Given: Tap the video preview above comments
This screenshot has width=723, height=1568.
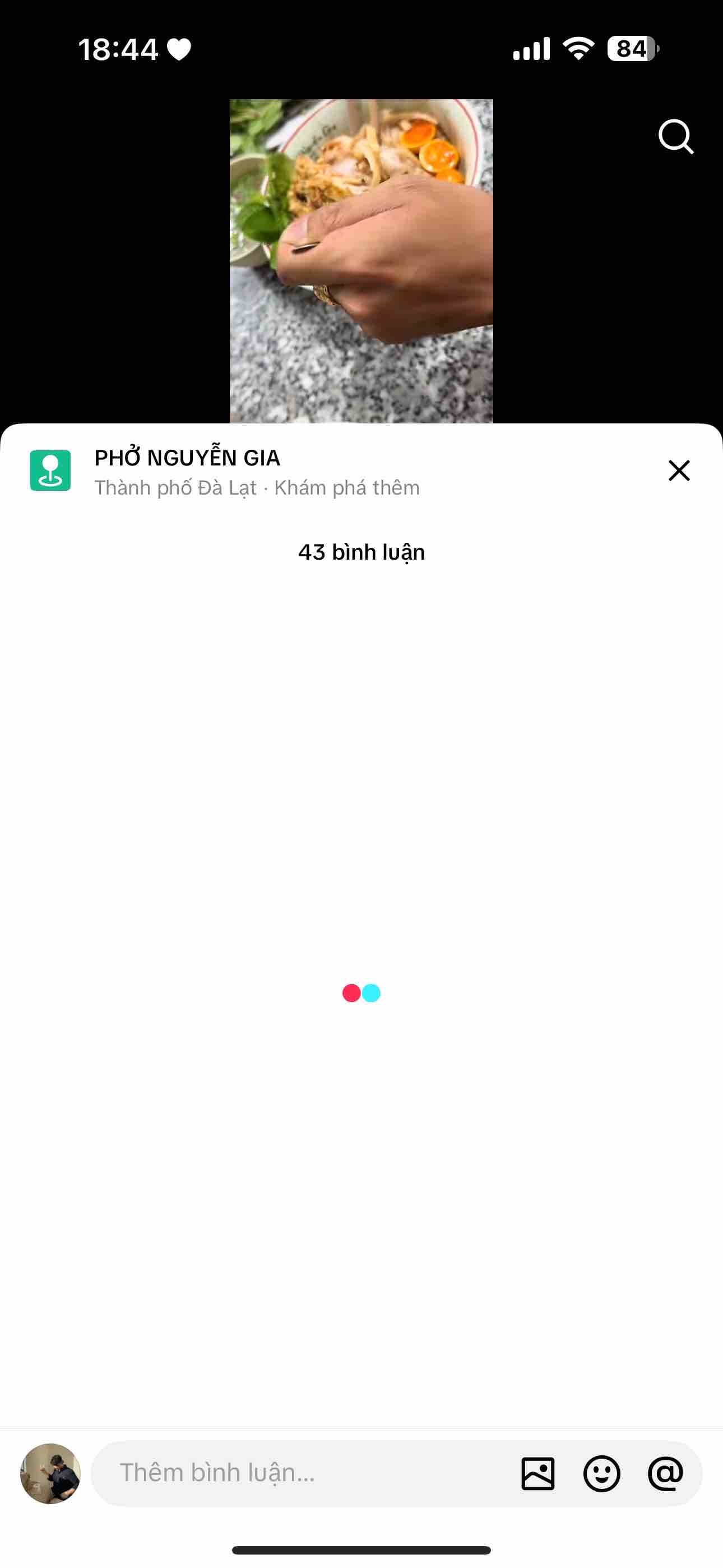Looking at the screenshot, I should [x=361, y=261].
